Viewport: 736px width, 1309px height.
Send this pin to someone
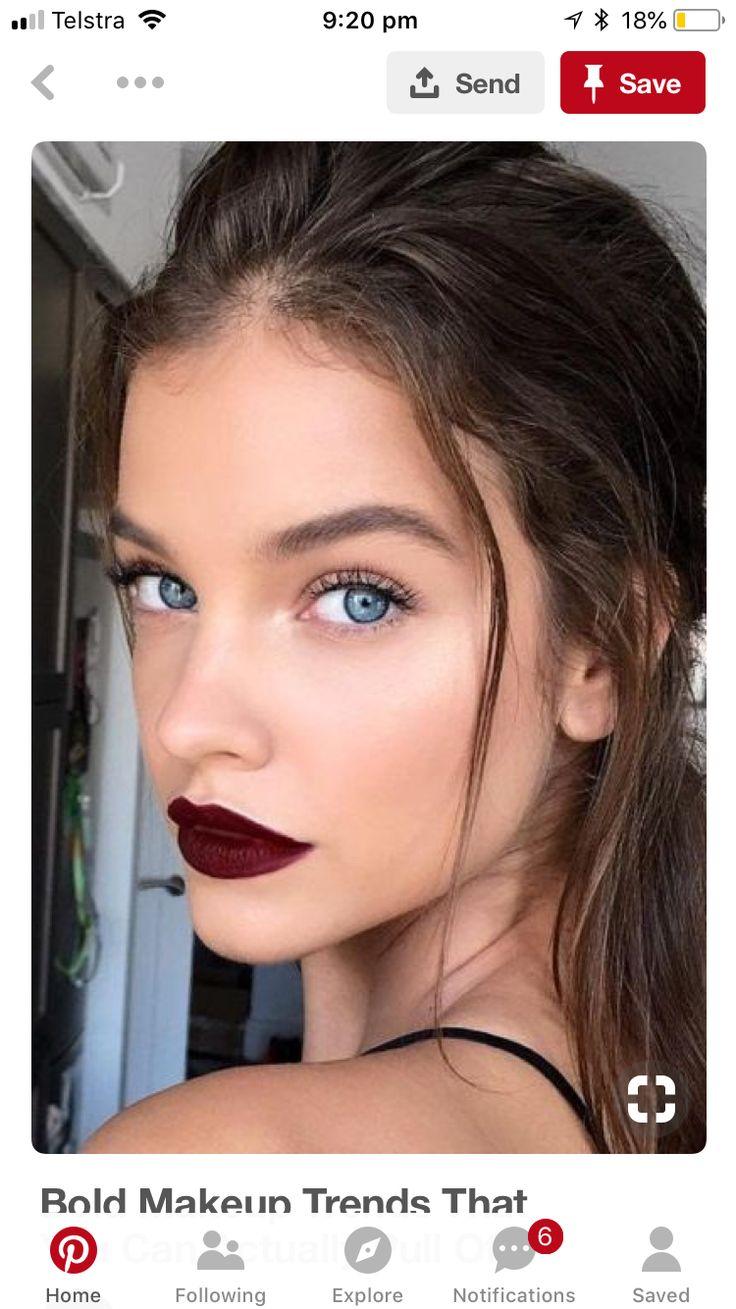tap(465, 83)
